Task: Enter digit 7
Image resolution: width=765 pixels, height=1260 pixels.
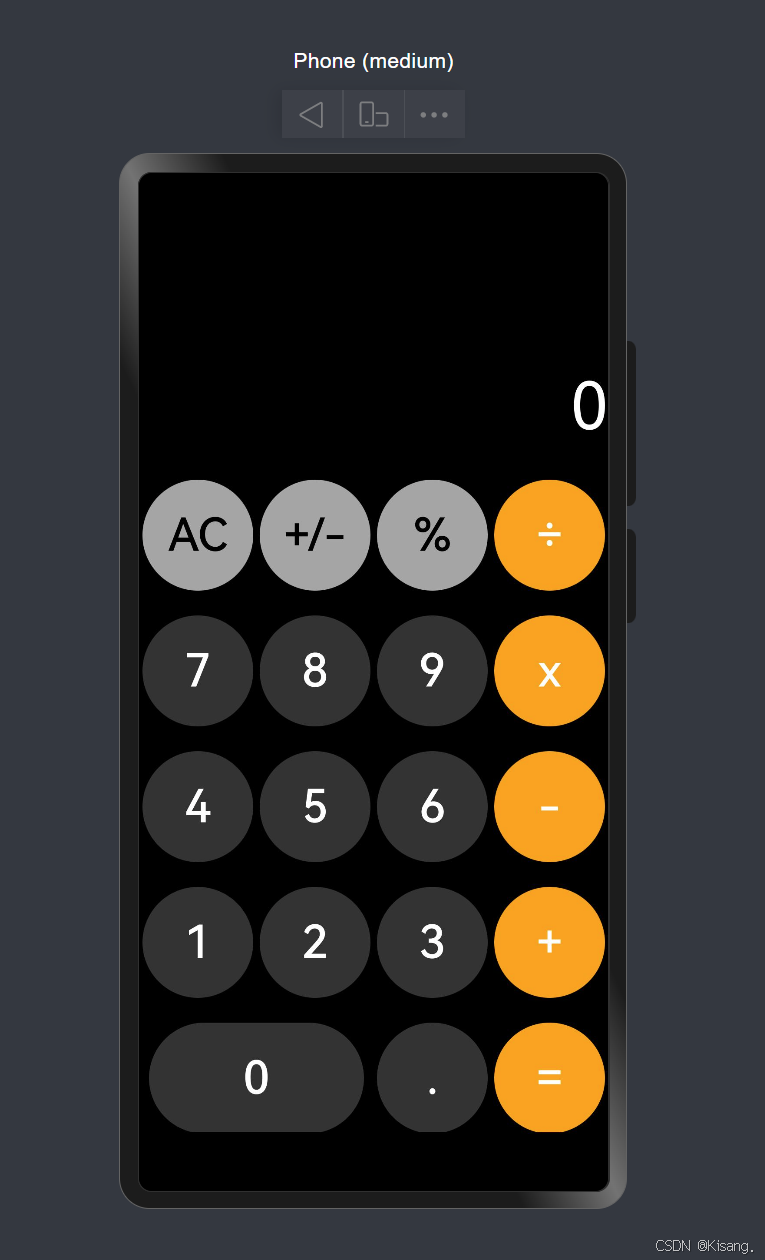Action: (198, 671)
